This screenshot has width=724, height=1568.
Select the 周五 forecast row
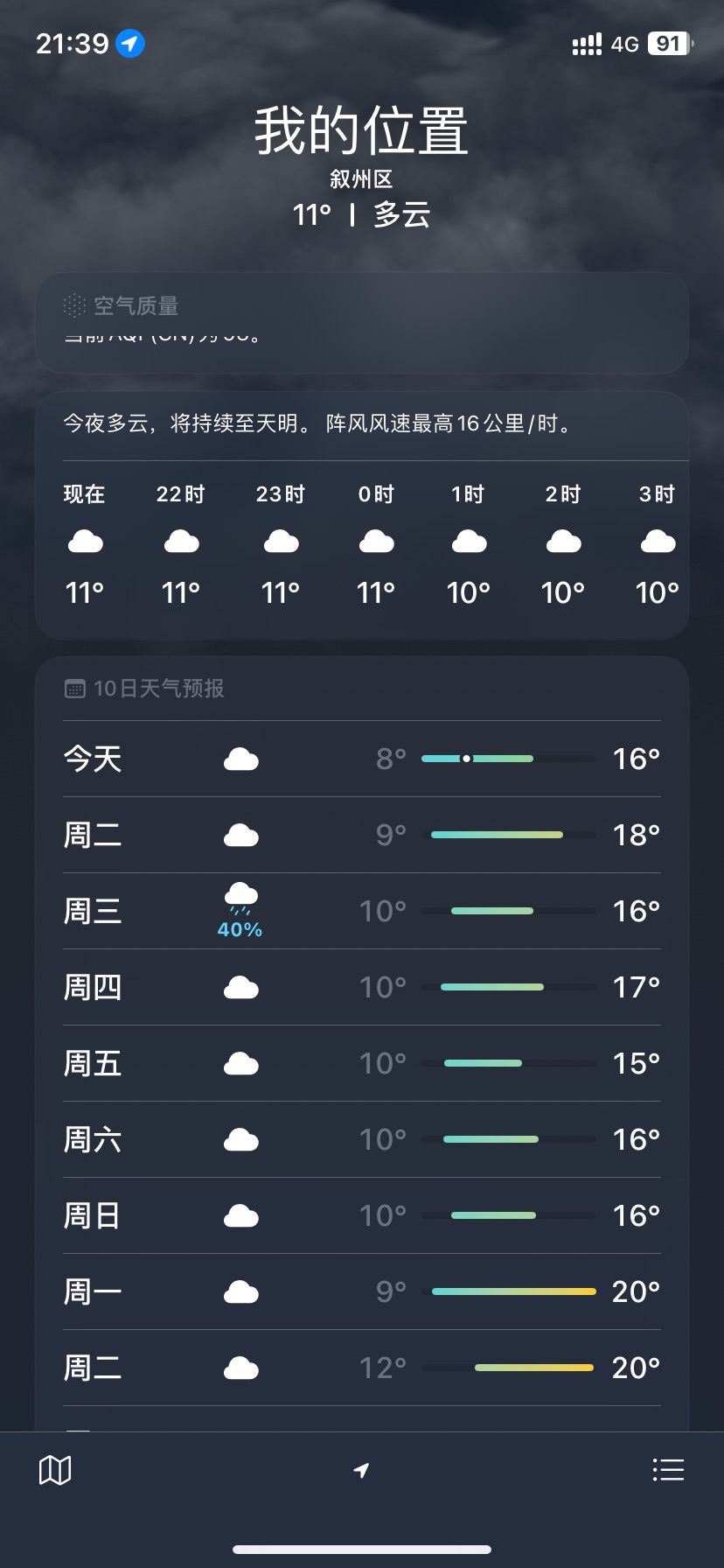click(362, 1063)
